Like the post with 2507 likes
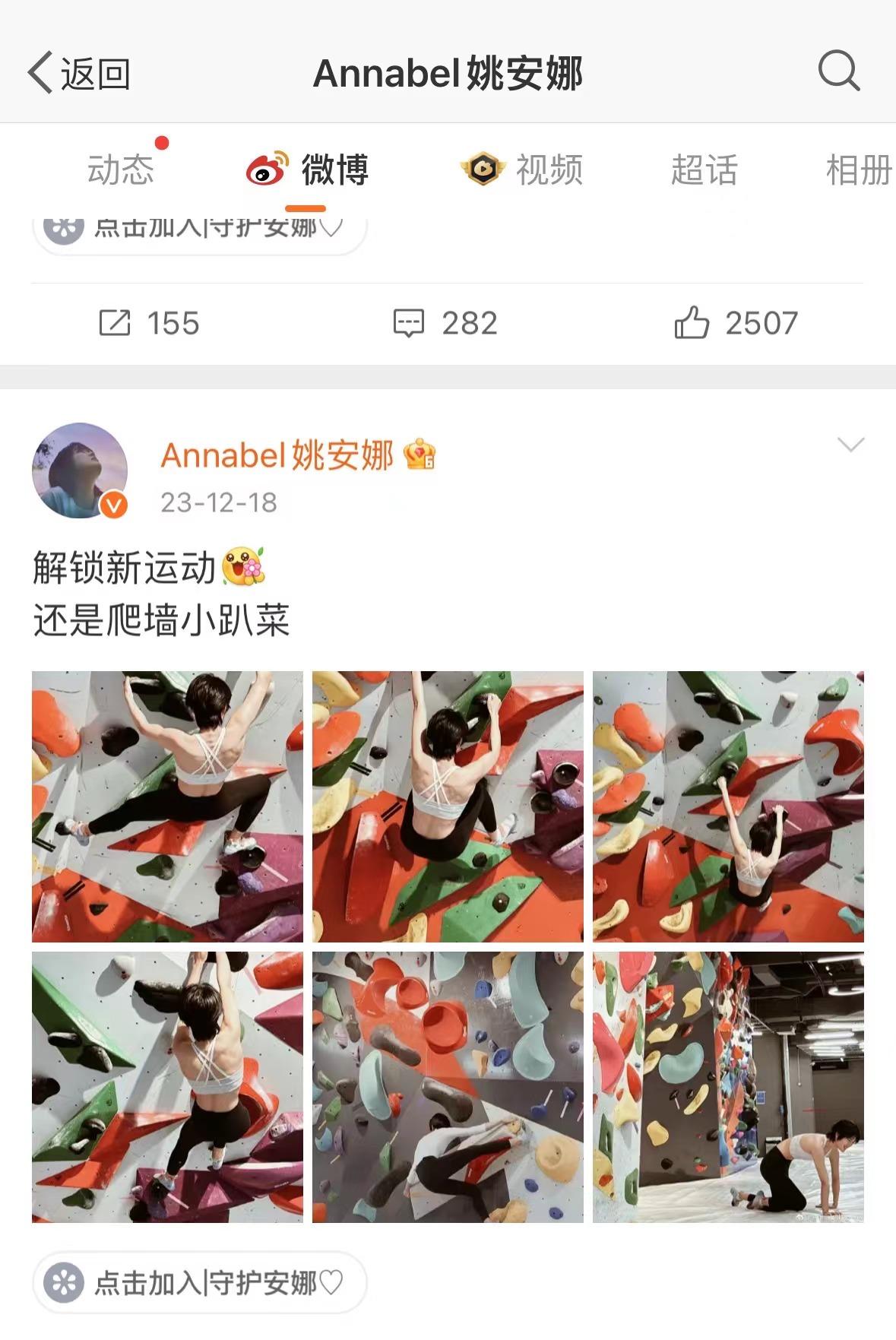The height and width of the screenshot is (1340, 896). click(736, 323)
